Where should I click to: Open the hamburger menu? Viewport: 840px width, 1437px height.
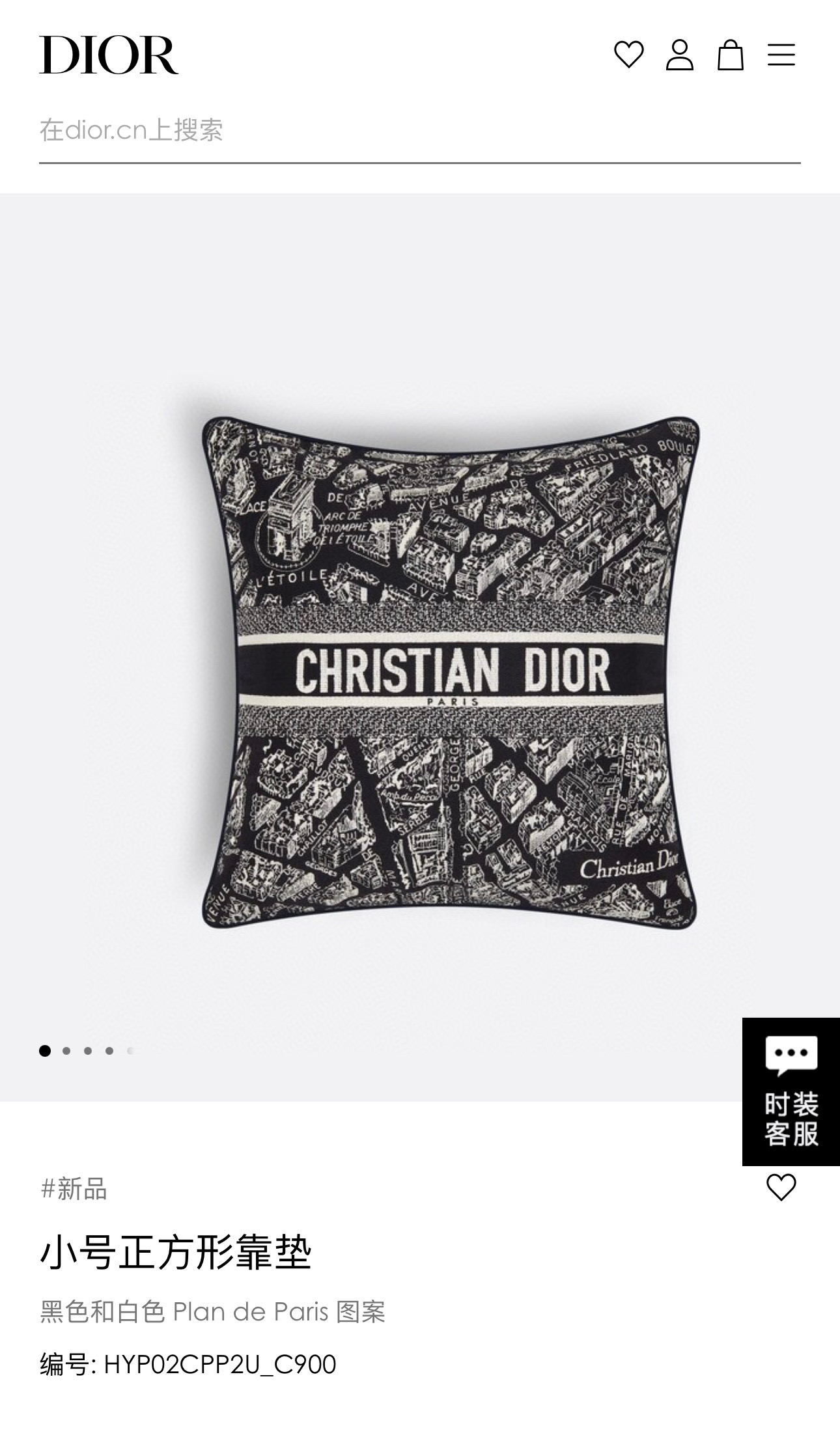point(781,55)
